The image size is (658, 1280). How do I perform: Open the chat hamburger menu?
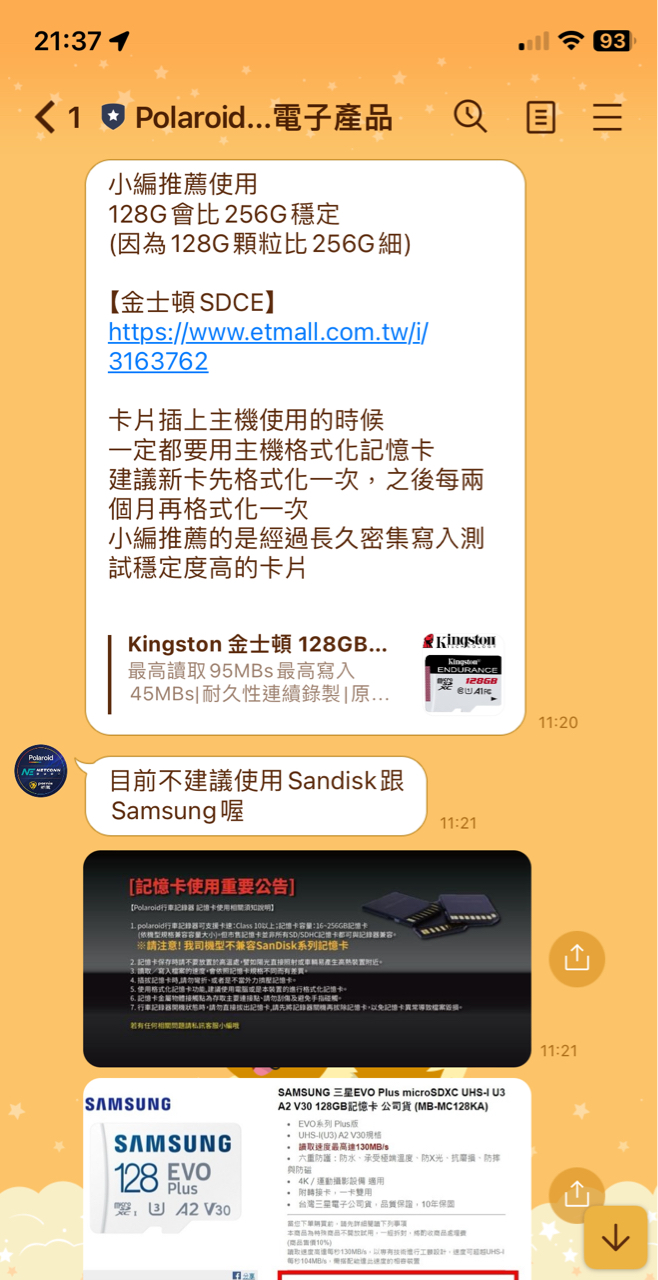pyautogui.click(x=607, y=118)
